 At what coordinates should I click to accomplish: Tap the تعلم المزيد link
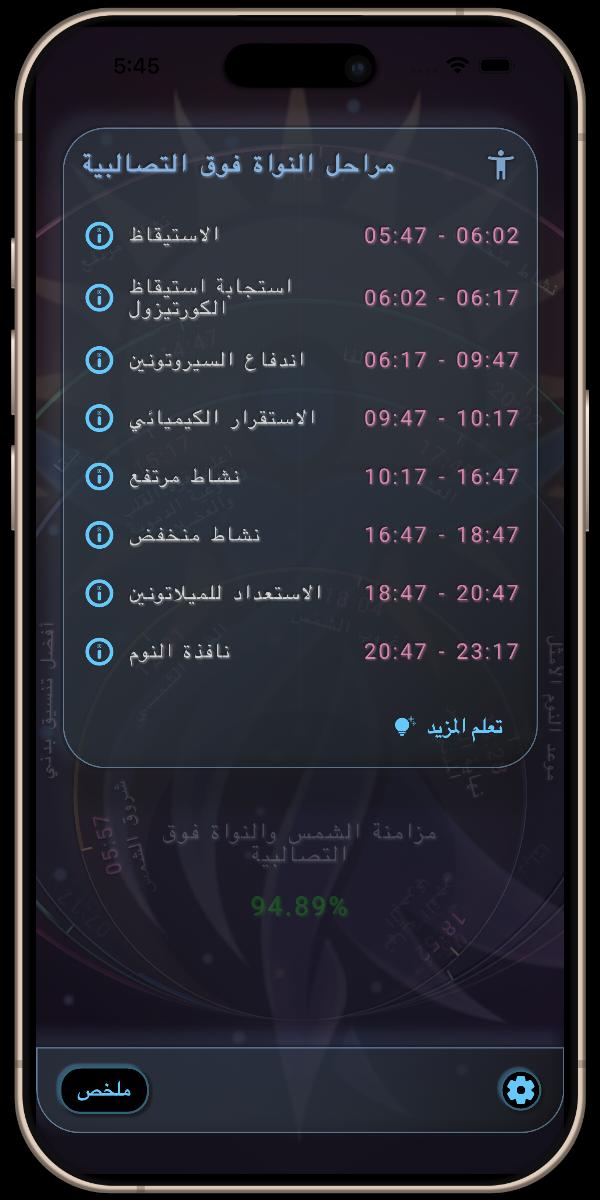click(x=450, y=727)
